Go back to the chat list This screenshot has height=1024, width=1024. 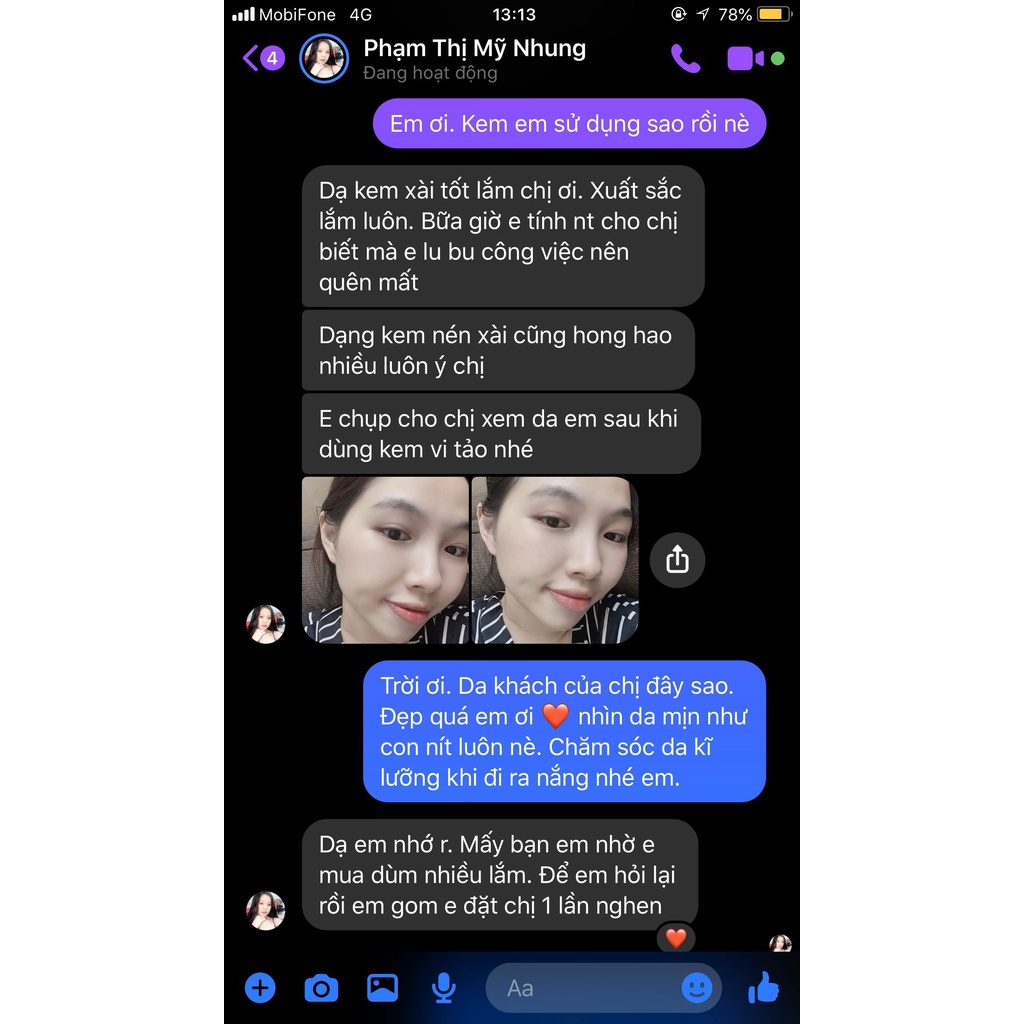click(x=252, y=58)
